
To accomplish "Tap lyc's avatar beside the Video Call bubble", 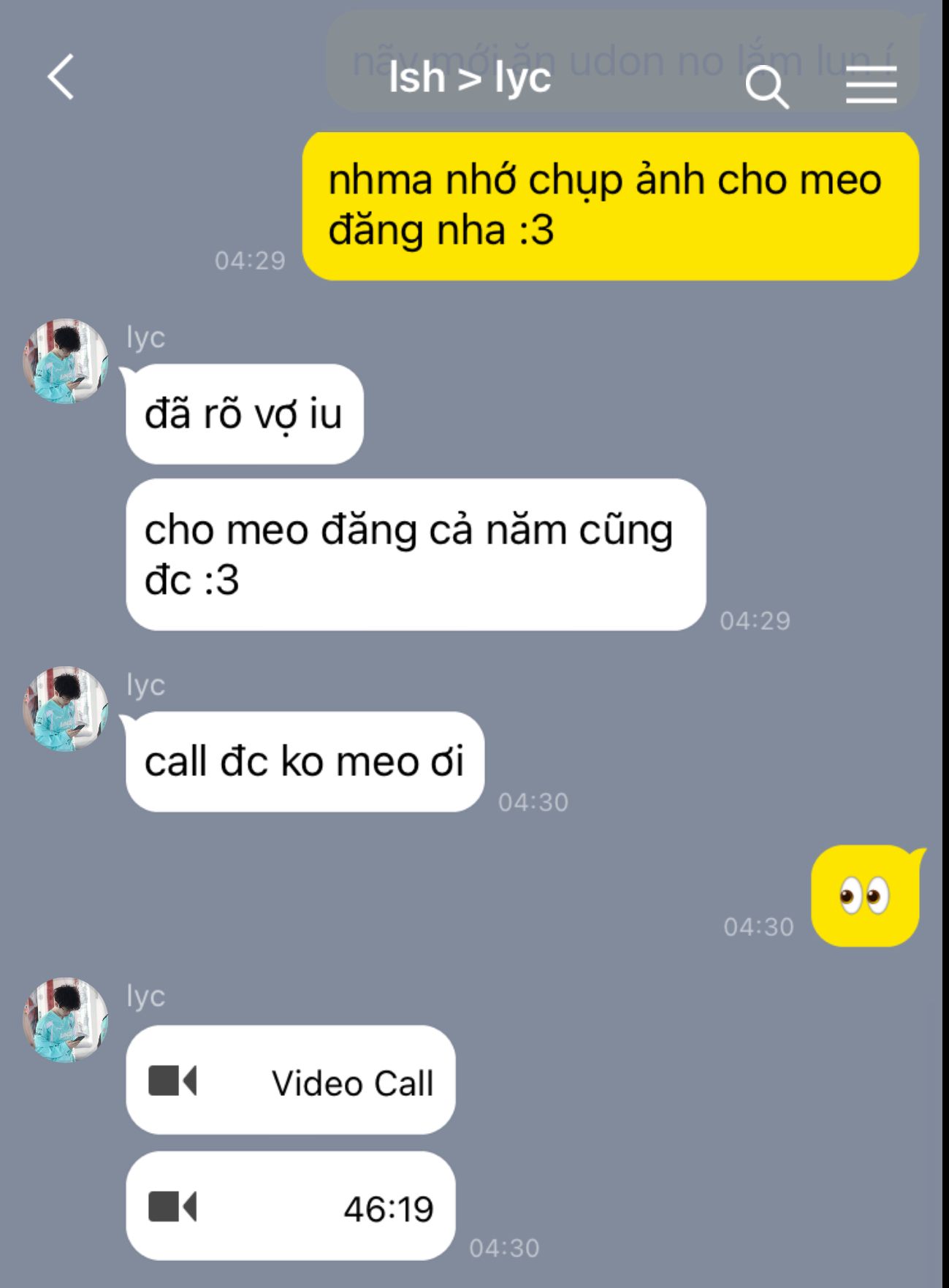I will pos(66,1020).
